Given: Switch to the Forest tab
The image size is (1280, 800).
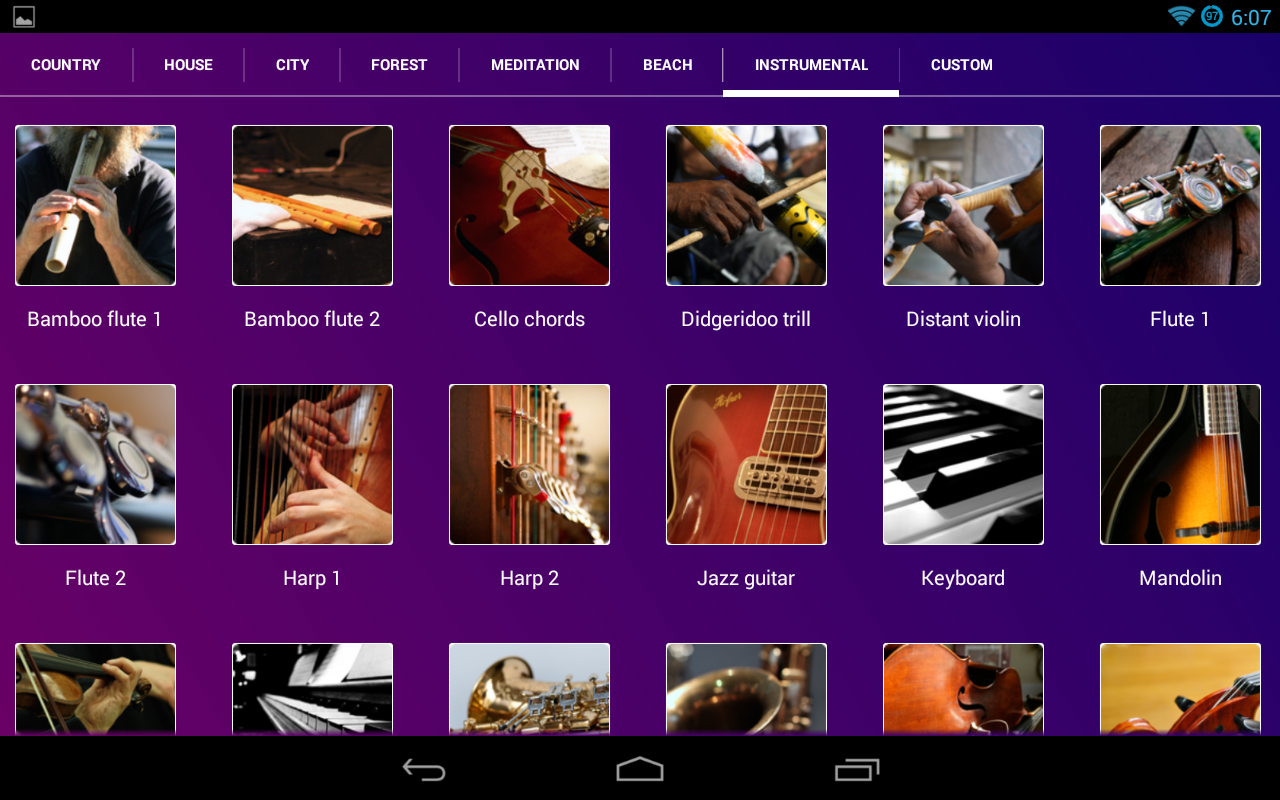Looking at the screenshot, I should [399, 65].
